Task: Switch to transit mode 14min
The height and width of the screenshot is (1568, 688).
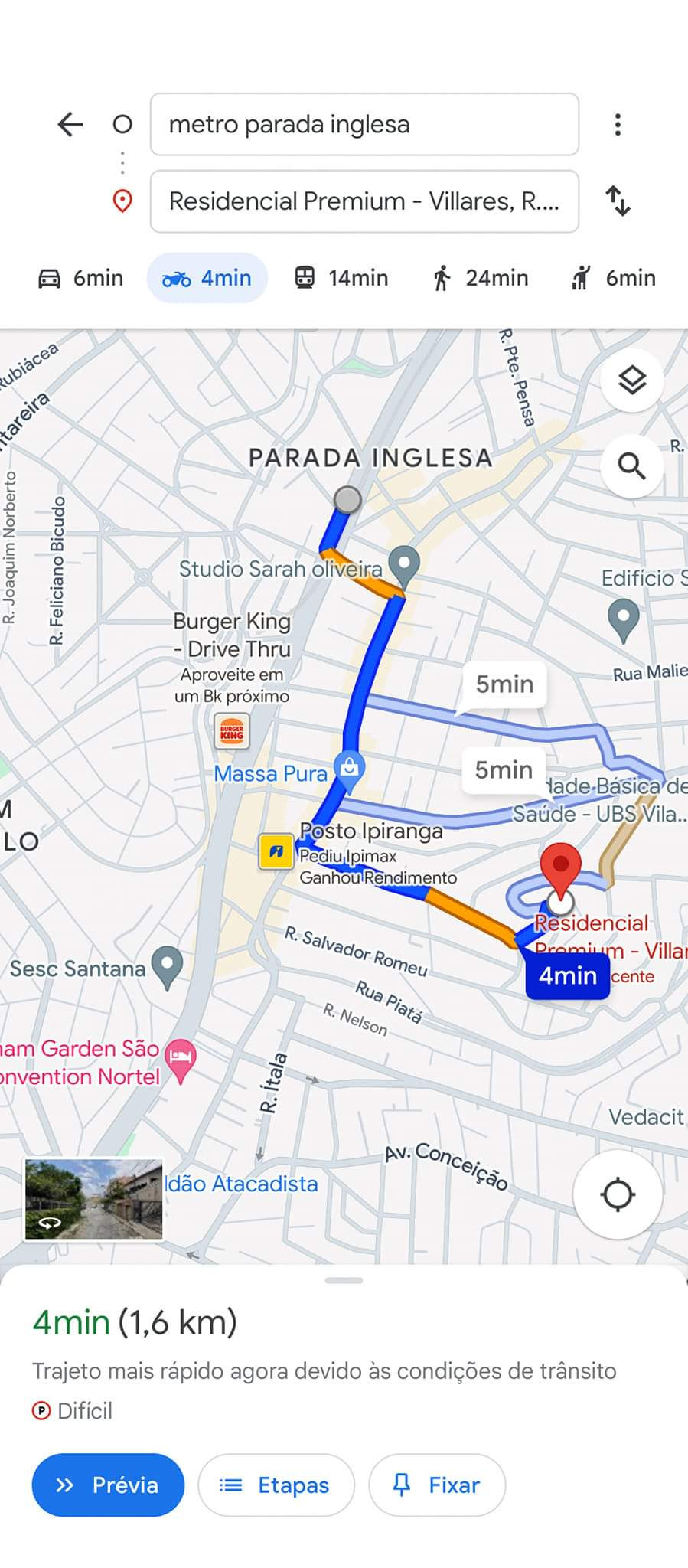Action: pyautogui.click(x=341, y=278)
